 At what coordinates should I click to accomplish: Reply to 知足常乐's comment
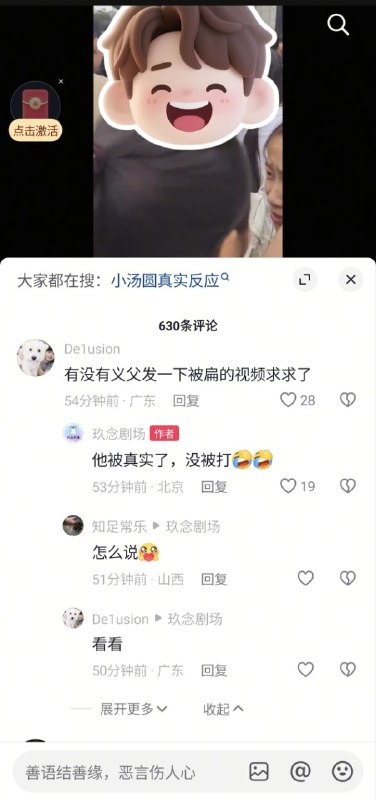click(214, 579)
